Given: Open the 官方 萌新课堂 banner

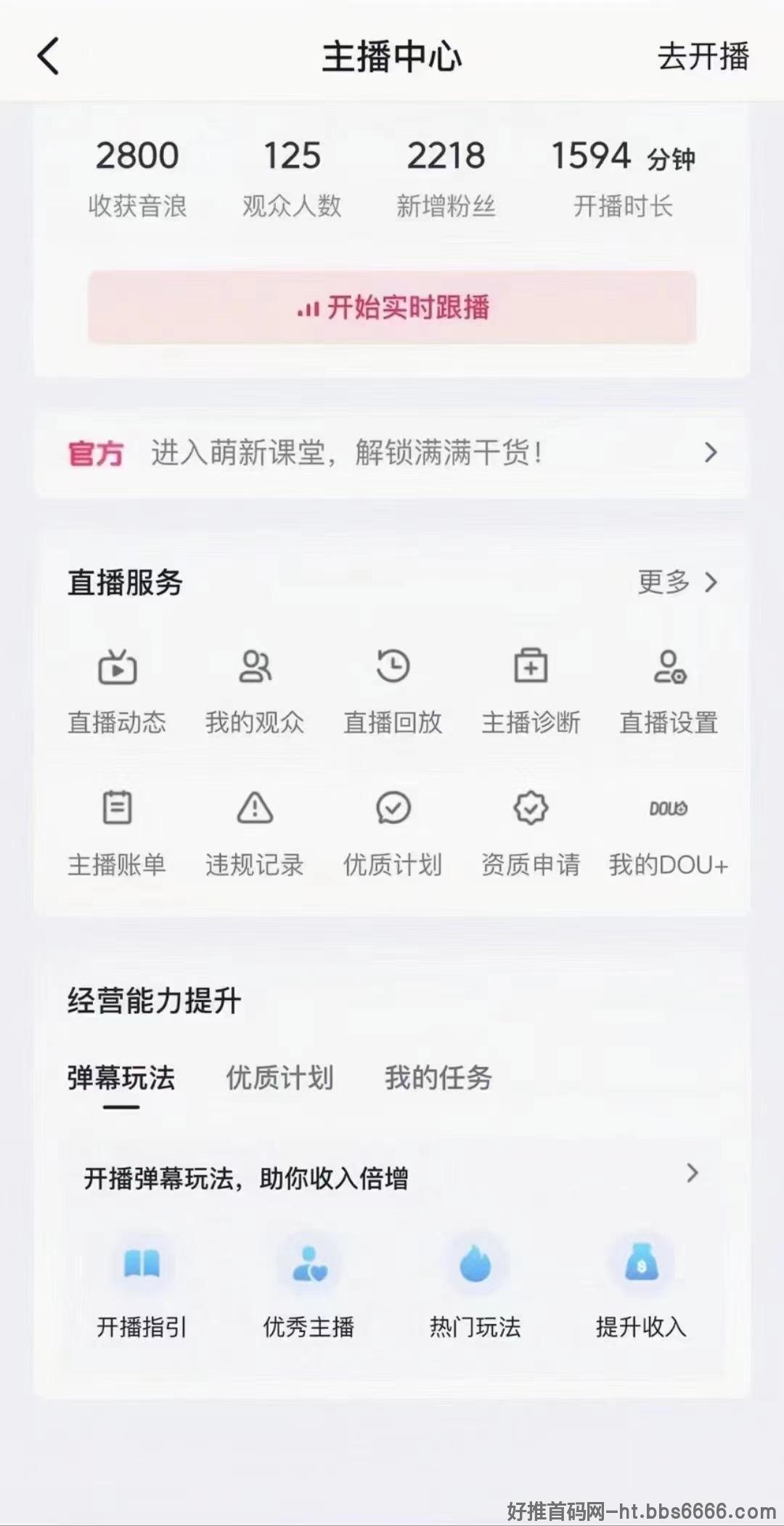Looking at the screenshot, I should click(392, 452).
